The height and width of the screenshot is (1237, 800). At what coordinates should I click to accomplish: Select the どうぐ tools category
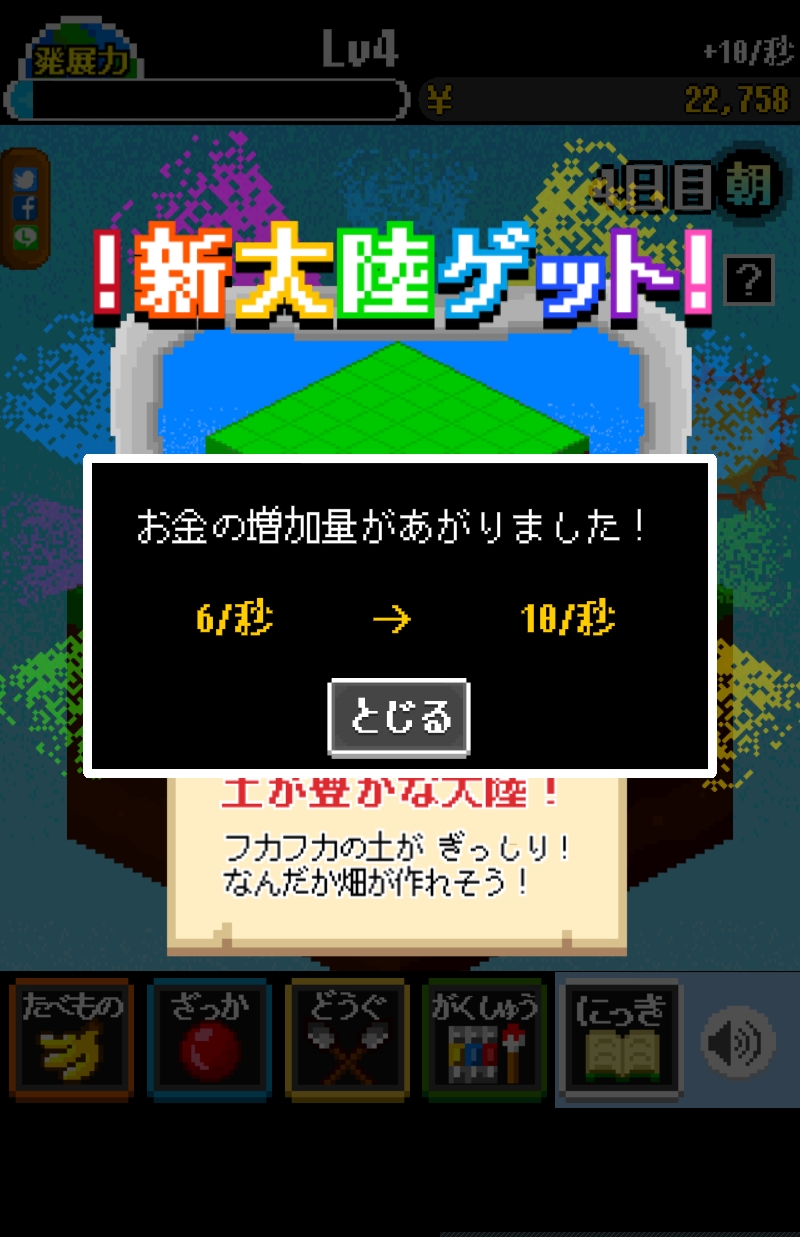tap(346, 1040)
